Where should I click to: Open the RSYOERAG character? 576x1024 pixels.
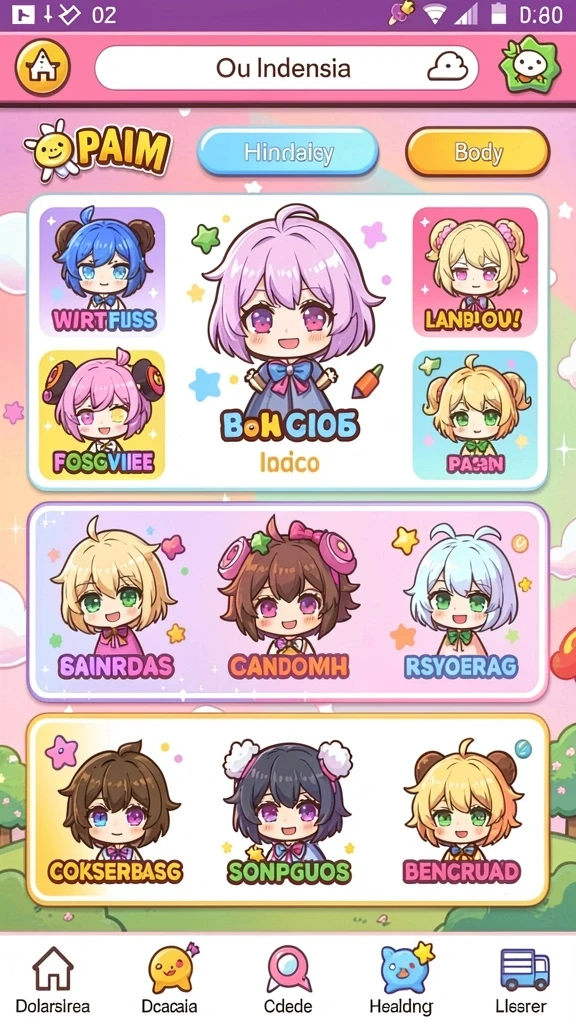pos(462,600)
